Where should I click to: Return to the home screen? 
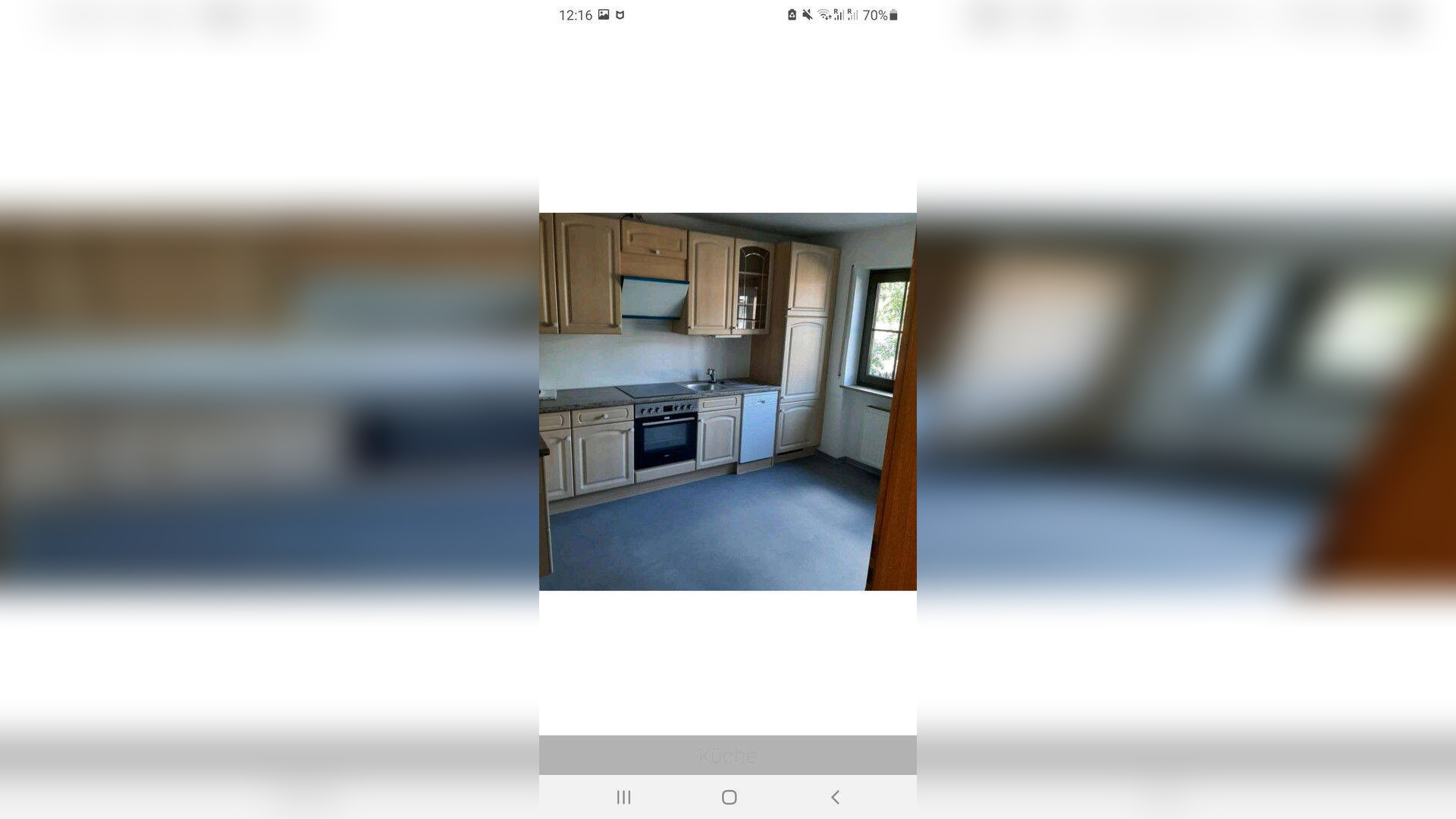click(729, 797)
